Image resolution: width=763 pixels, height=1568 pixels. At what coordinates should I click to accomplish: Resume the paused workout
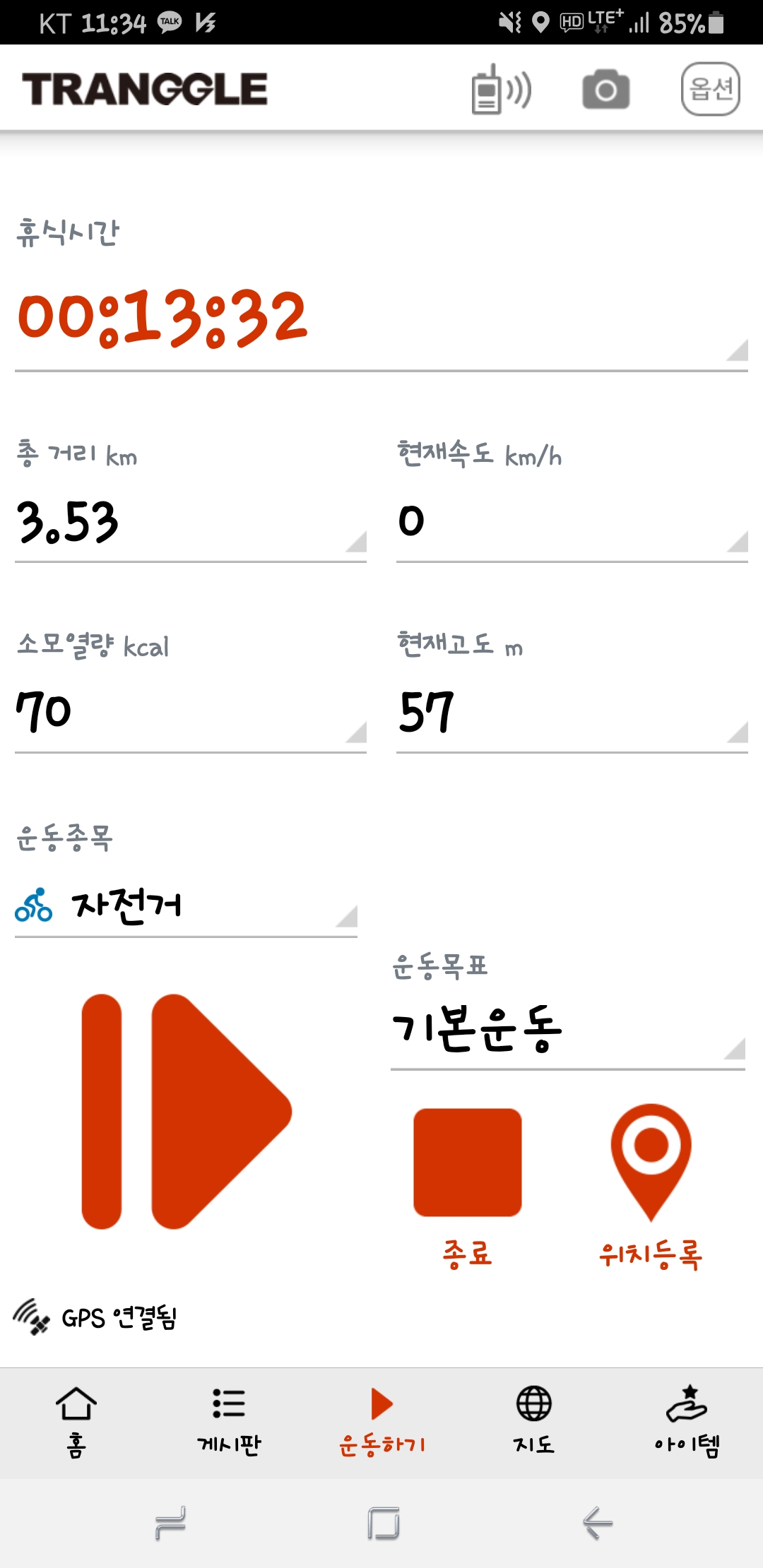pos(187,1112)
